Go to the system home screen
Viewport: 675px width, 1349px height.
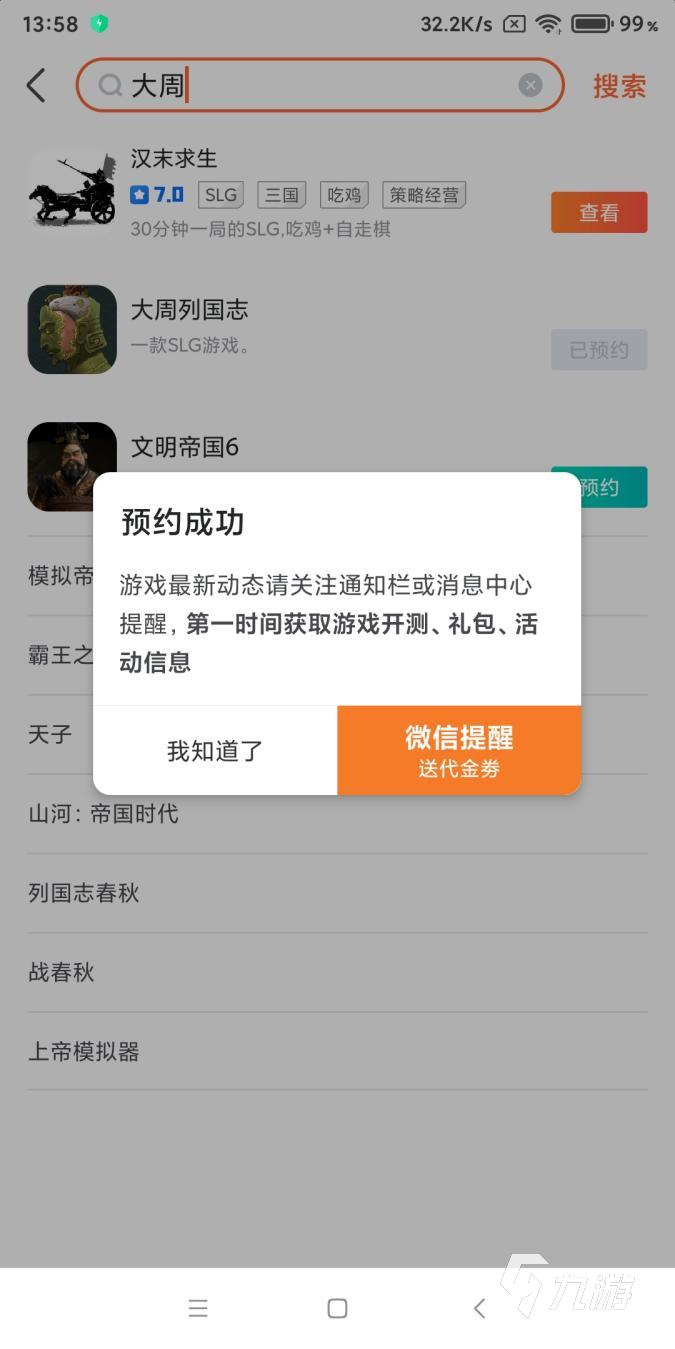337,1308
